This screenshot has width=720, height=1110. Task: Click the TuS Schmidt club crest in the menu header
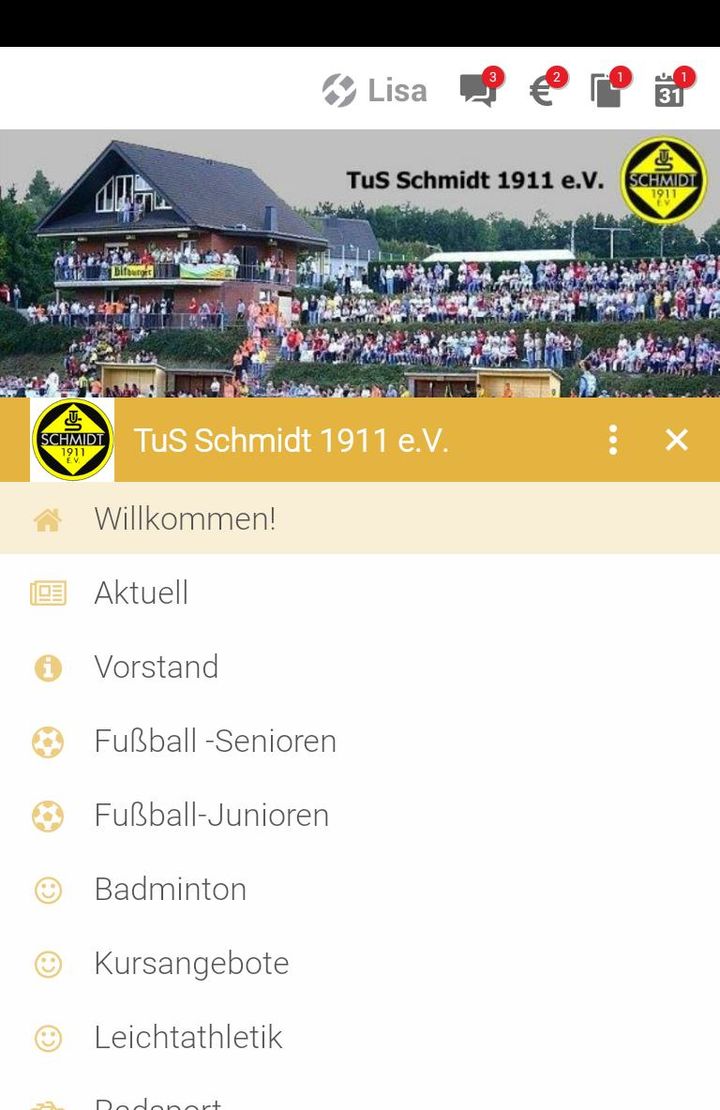70,440
